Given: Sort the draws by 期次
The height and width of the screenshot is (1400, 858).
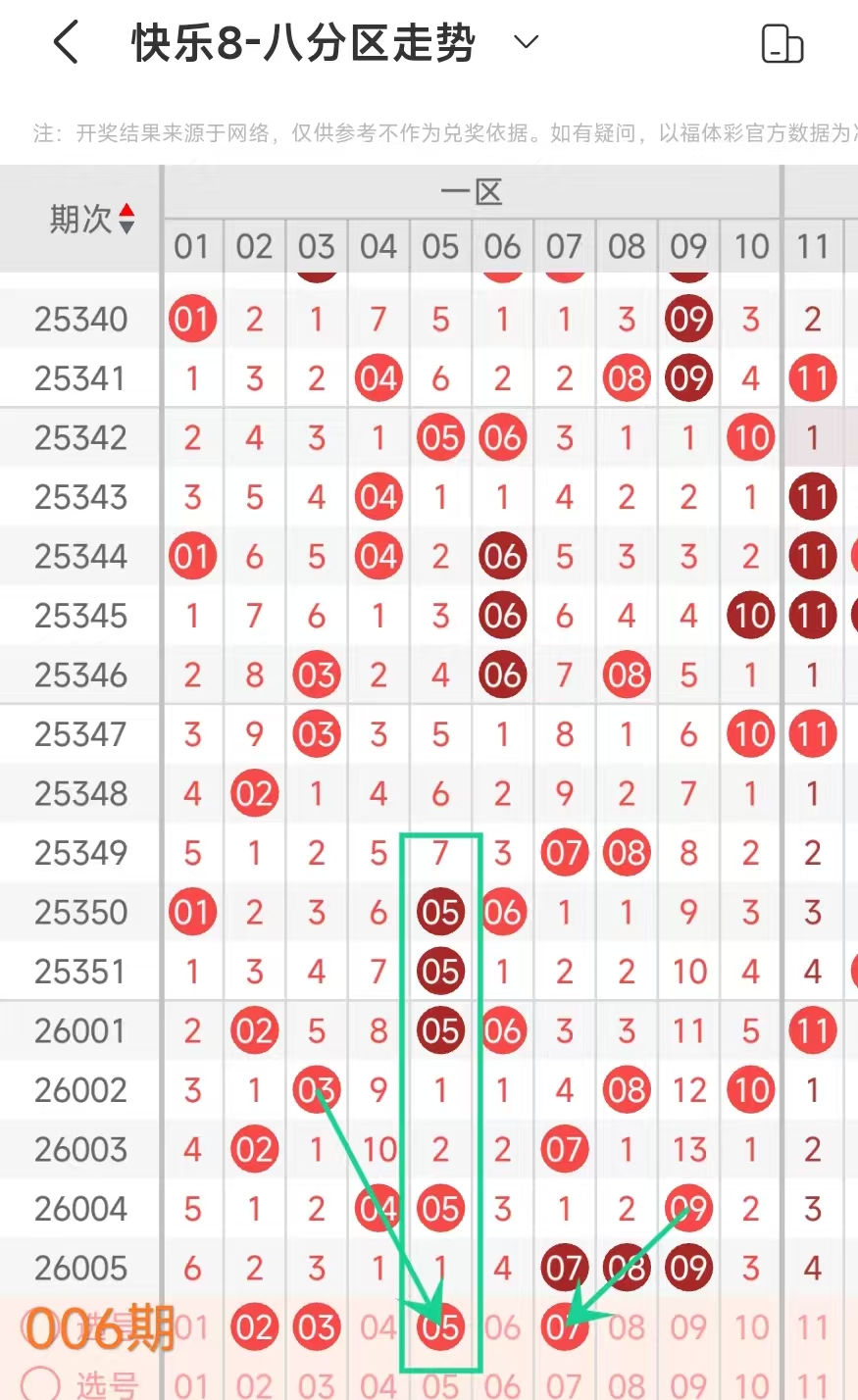Looking at the screenshot, I should click(x=126, y=219).
